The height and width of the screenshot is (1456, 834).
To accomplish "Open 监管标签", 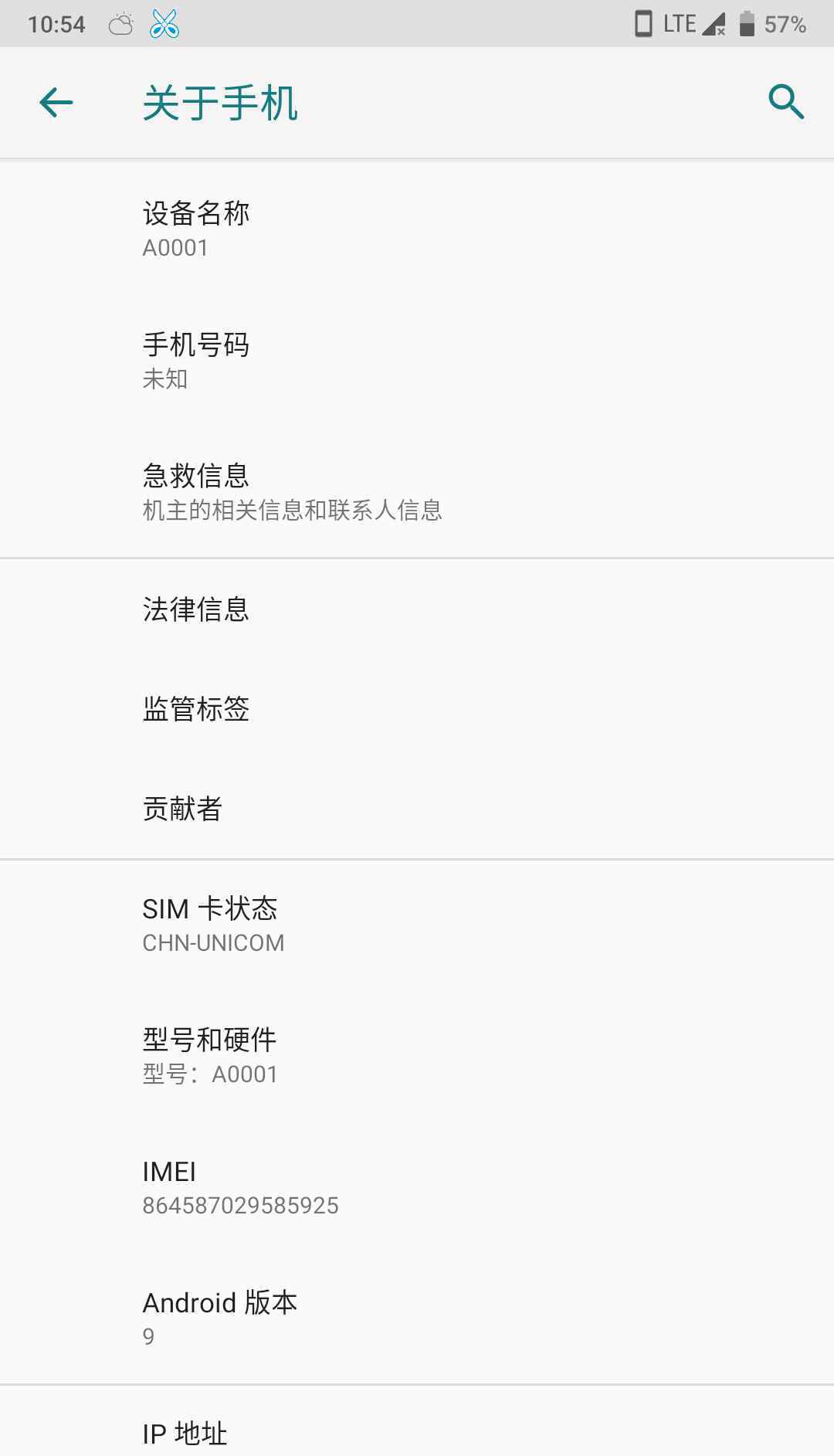I will (417, 708).
